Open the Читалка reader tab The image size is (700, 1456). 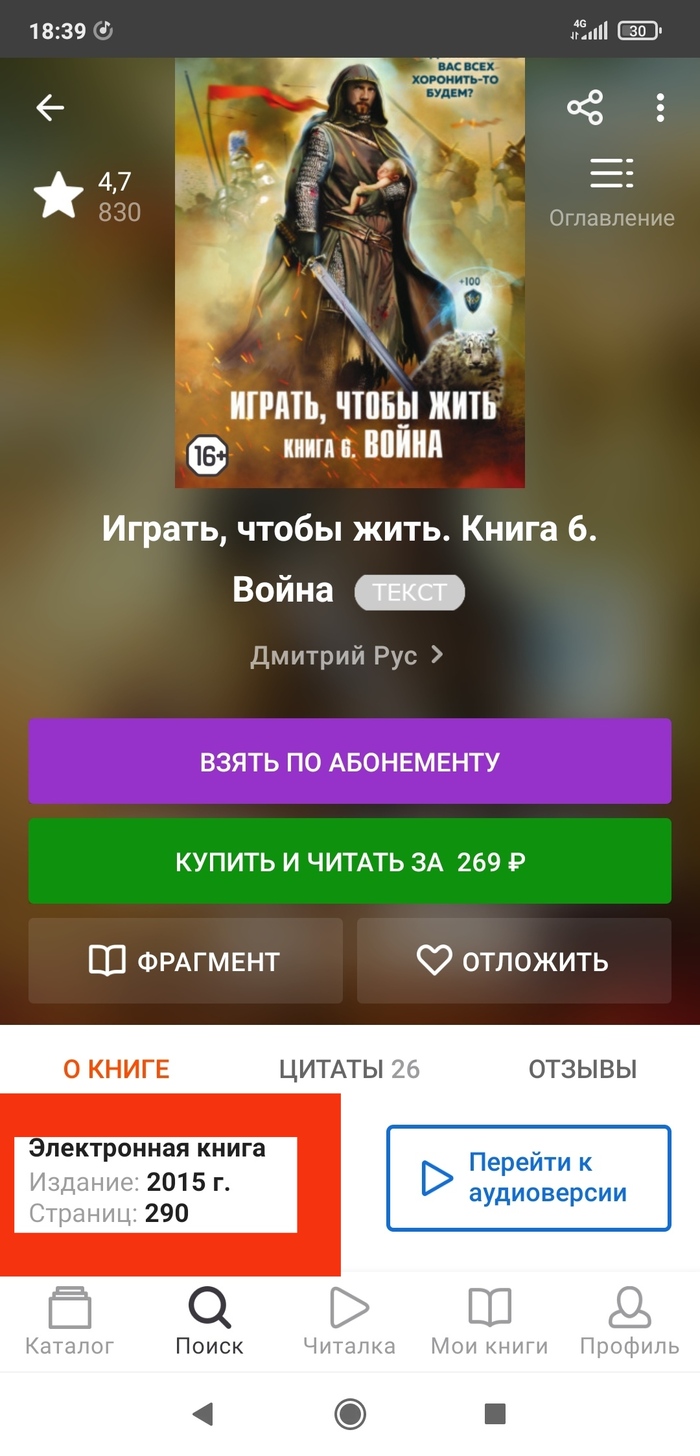[349, 1322]
